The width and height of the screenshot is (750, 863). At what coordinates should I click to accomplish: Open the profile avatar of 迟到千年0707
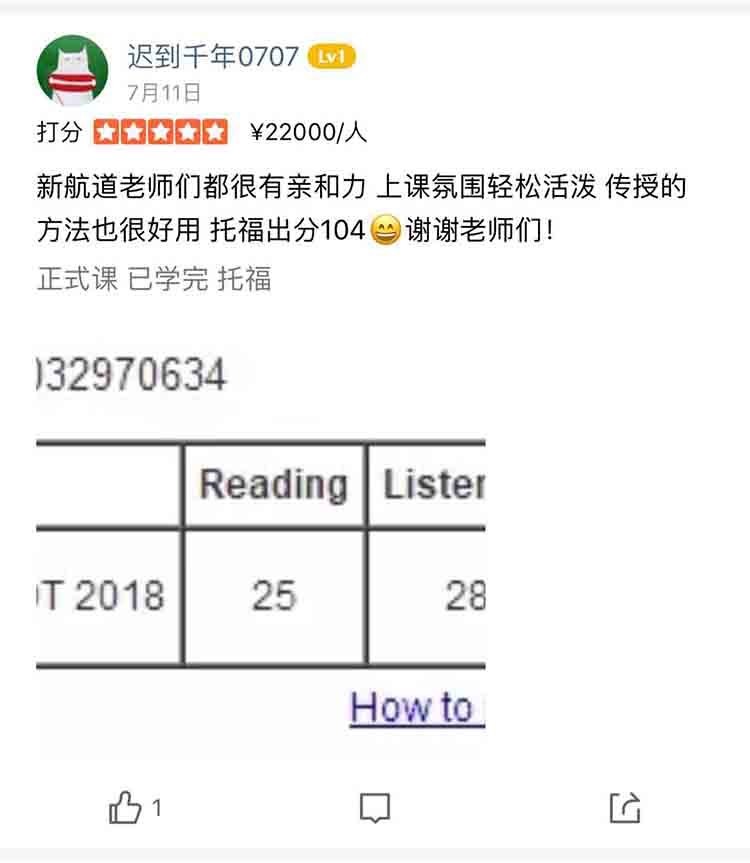click(72, 70)
